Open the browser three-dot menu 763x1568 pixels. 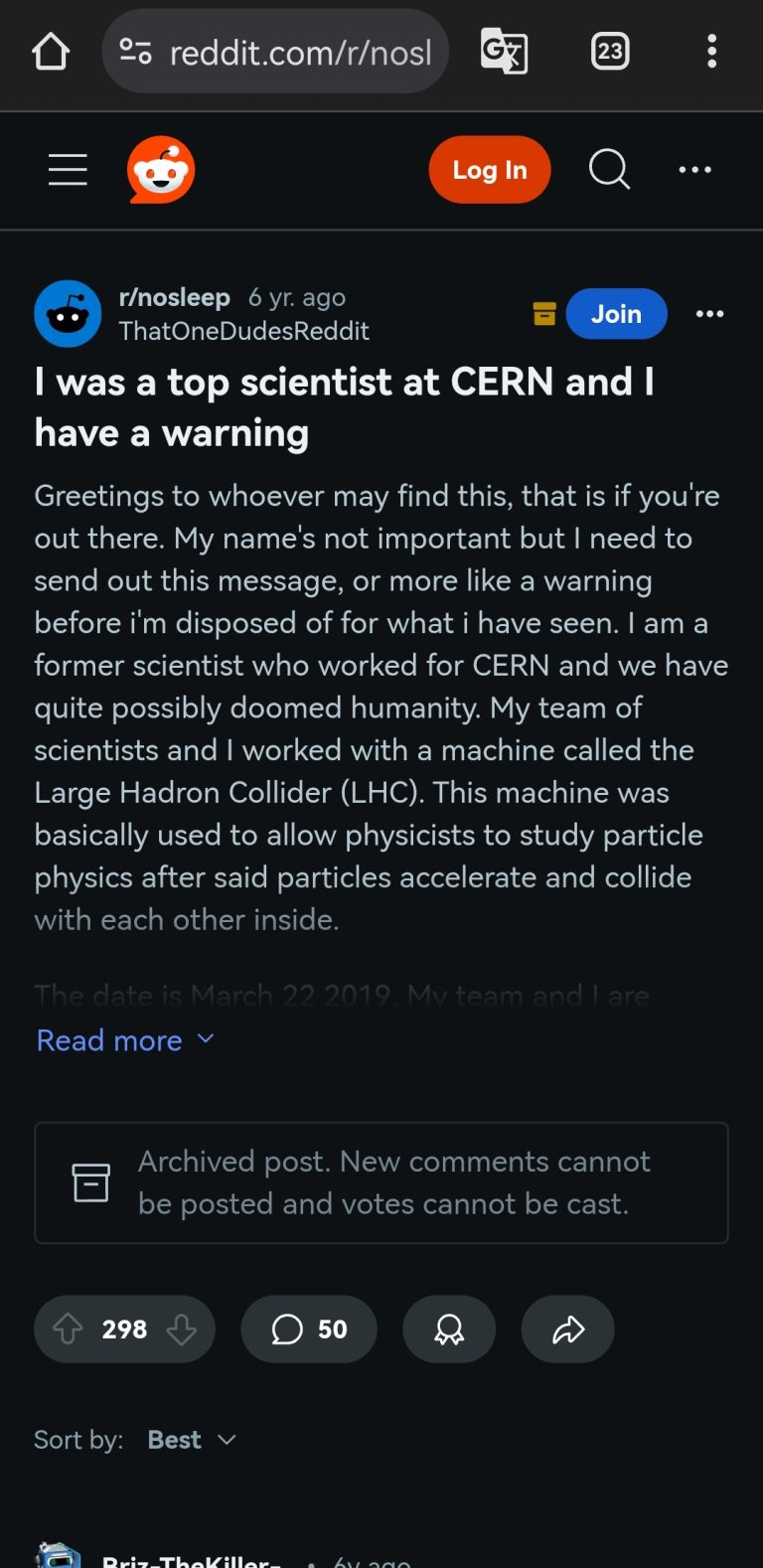[711, 51]
